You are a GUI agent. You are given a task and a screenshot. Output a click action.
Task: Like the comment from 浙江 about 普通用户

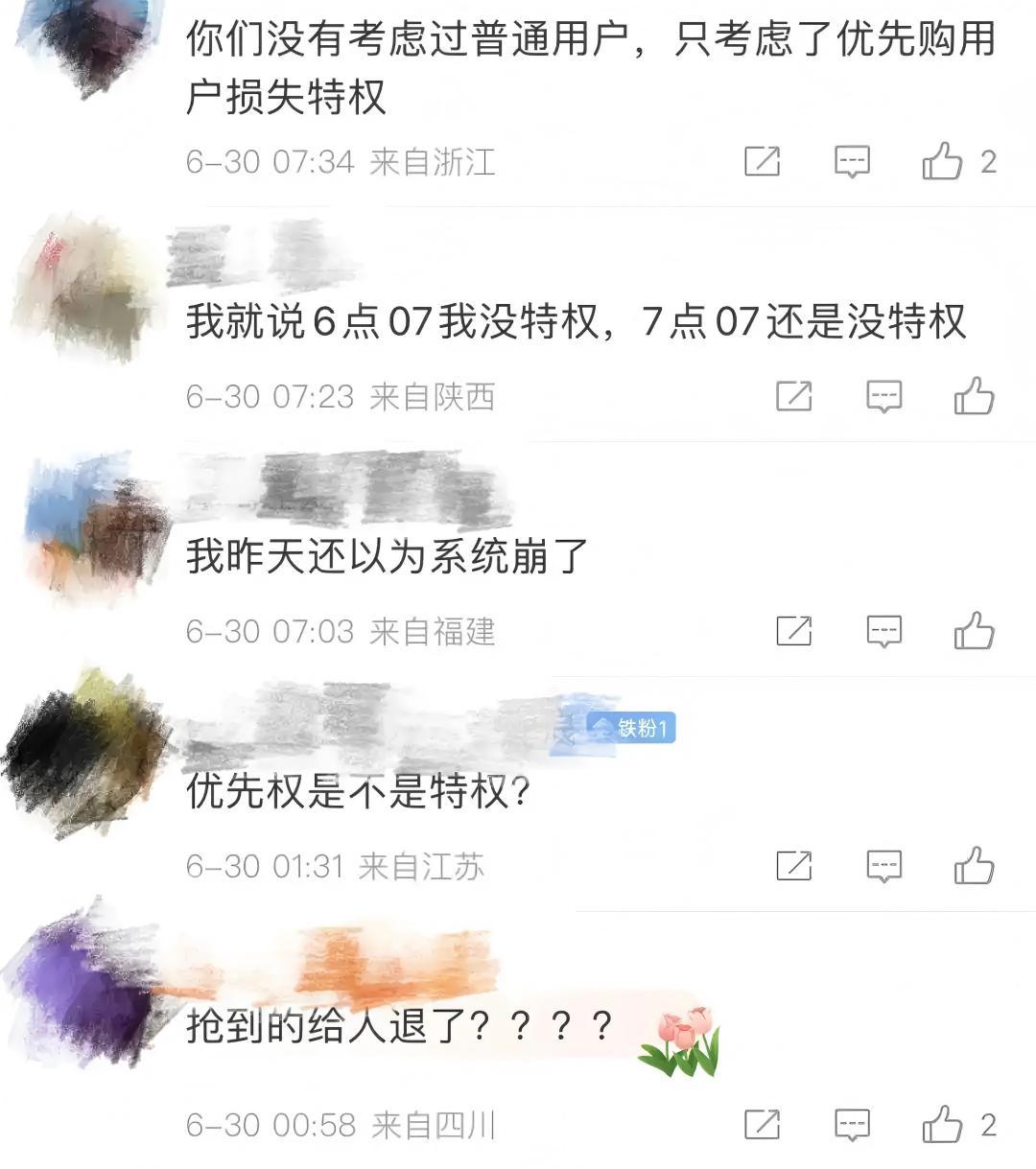pyautogui.click(x=942, y=161)
